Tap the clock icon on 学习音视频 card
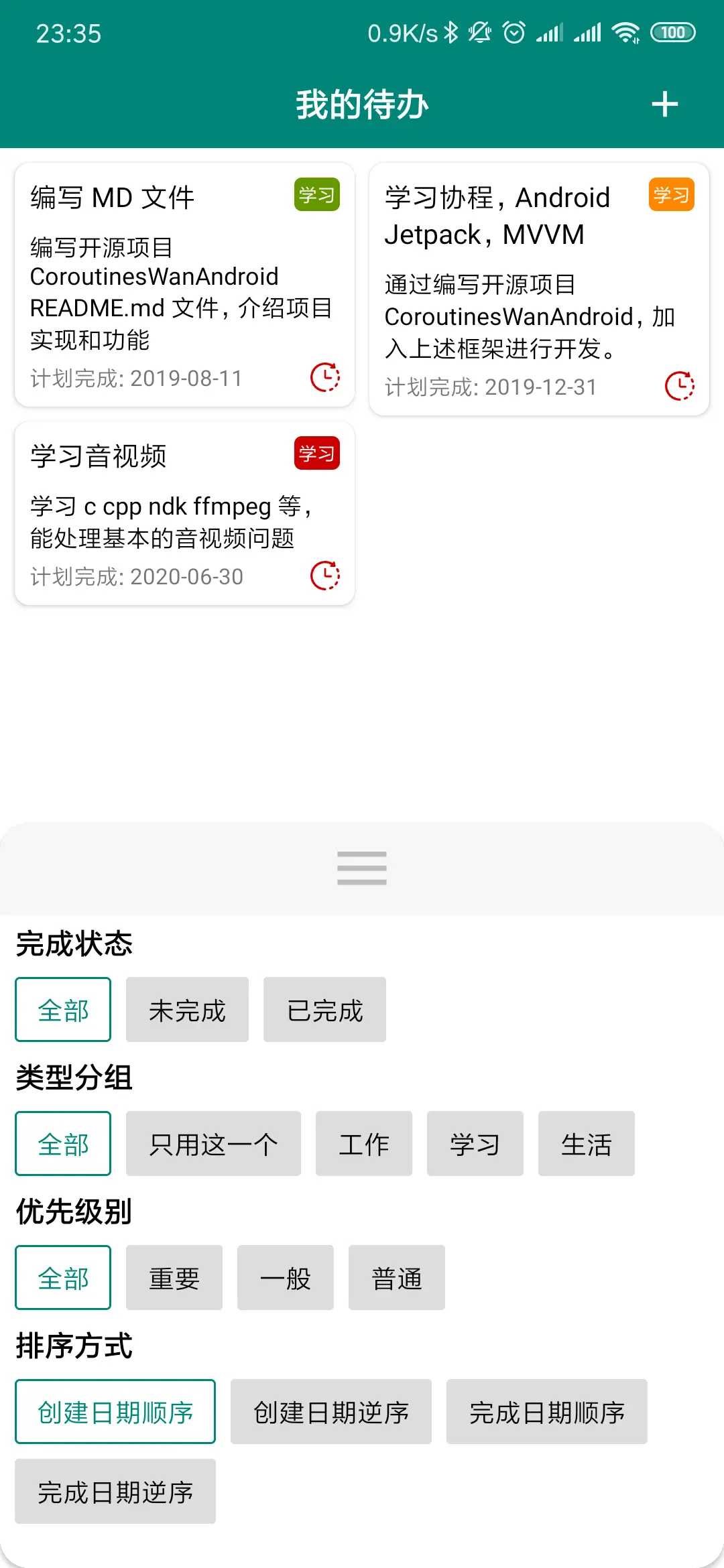Image resolution: width=724 pixels, height=1568 pixels. click(x=325, y=576)
